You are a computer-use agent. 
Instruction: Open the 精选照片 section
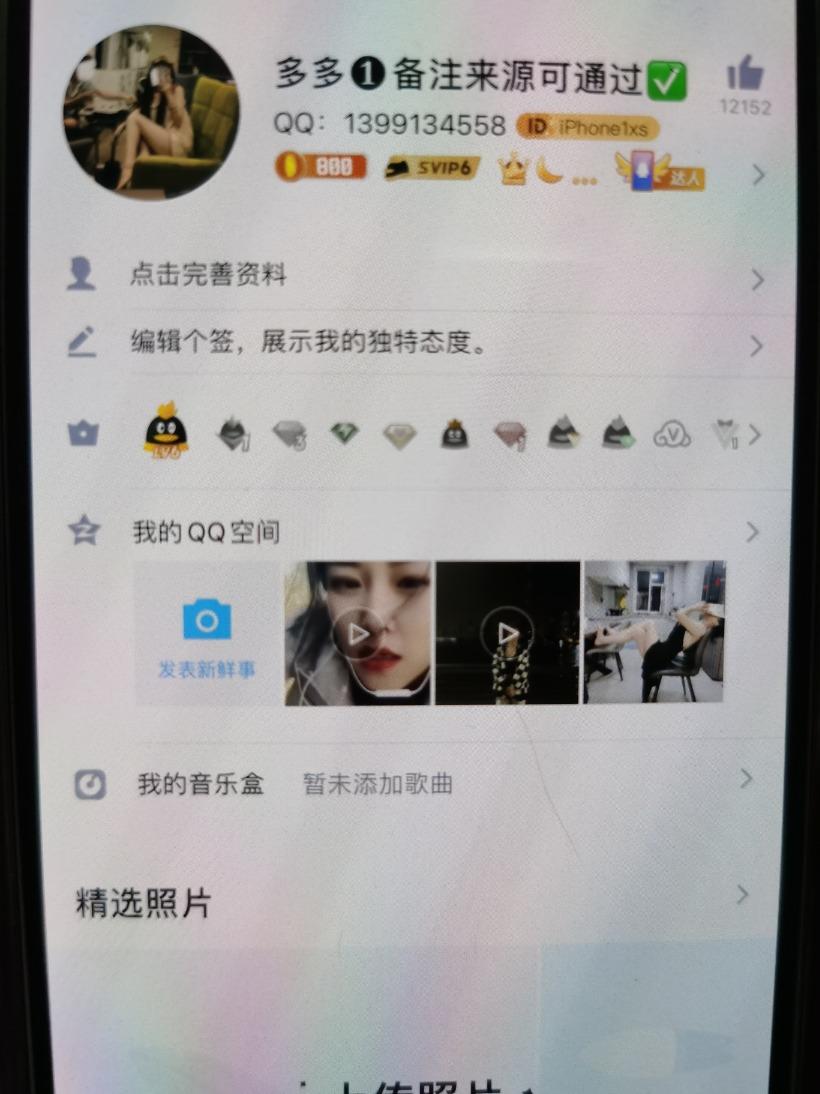tap(144, 903)
